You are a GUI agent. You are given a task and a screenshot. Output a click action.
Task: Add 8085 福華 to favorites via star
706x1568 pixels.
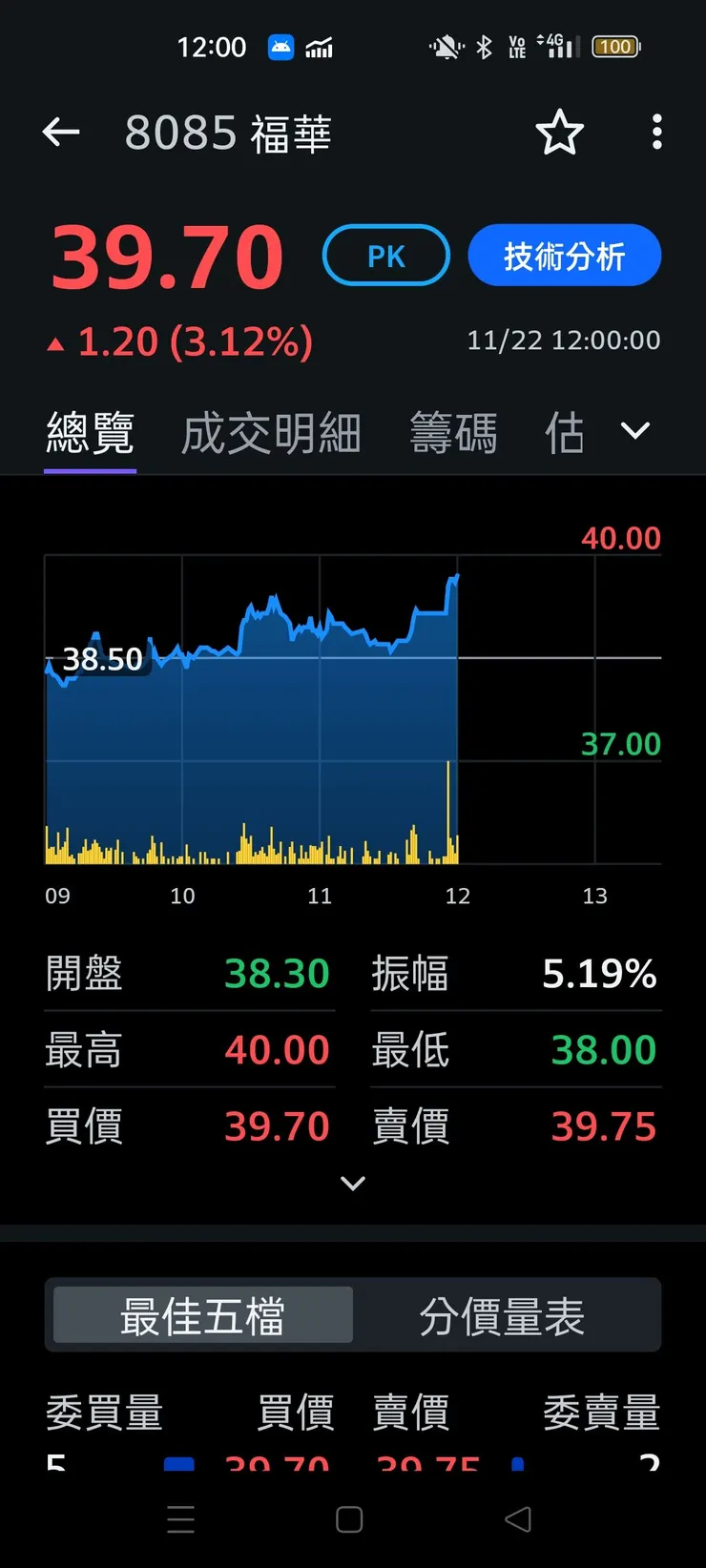pyautogui.click(x=560, y=133)
